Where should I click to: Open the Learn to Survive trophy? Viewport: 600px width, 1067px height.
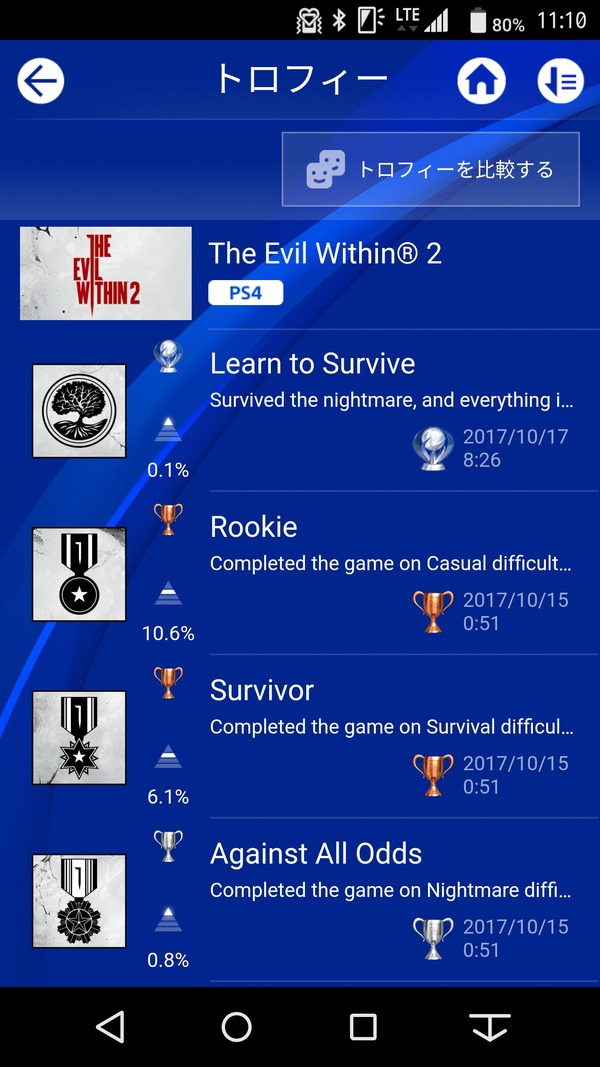300,410
